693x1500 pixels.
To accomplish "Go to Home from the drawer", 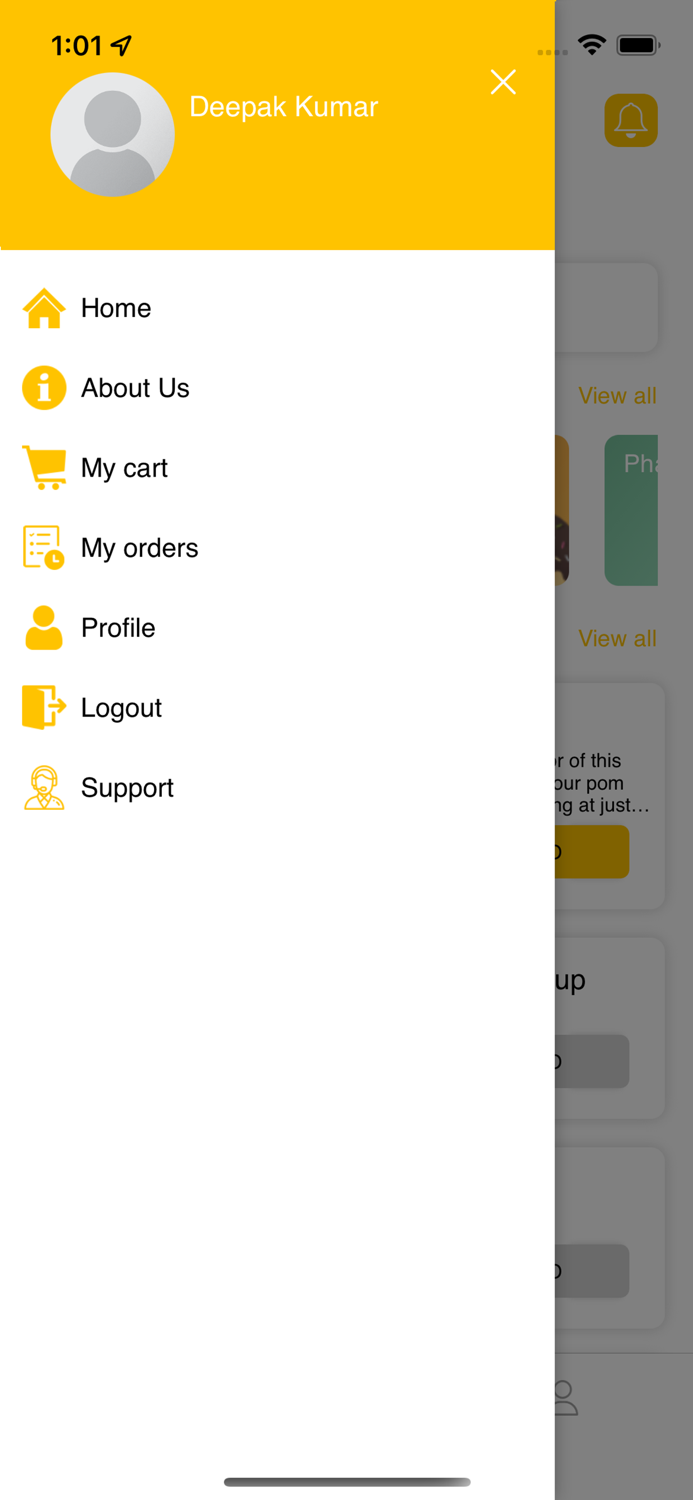I will tap(277, 308).
